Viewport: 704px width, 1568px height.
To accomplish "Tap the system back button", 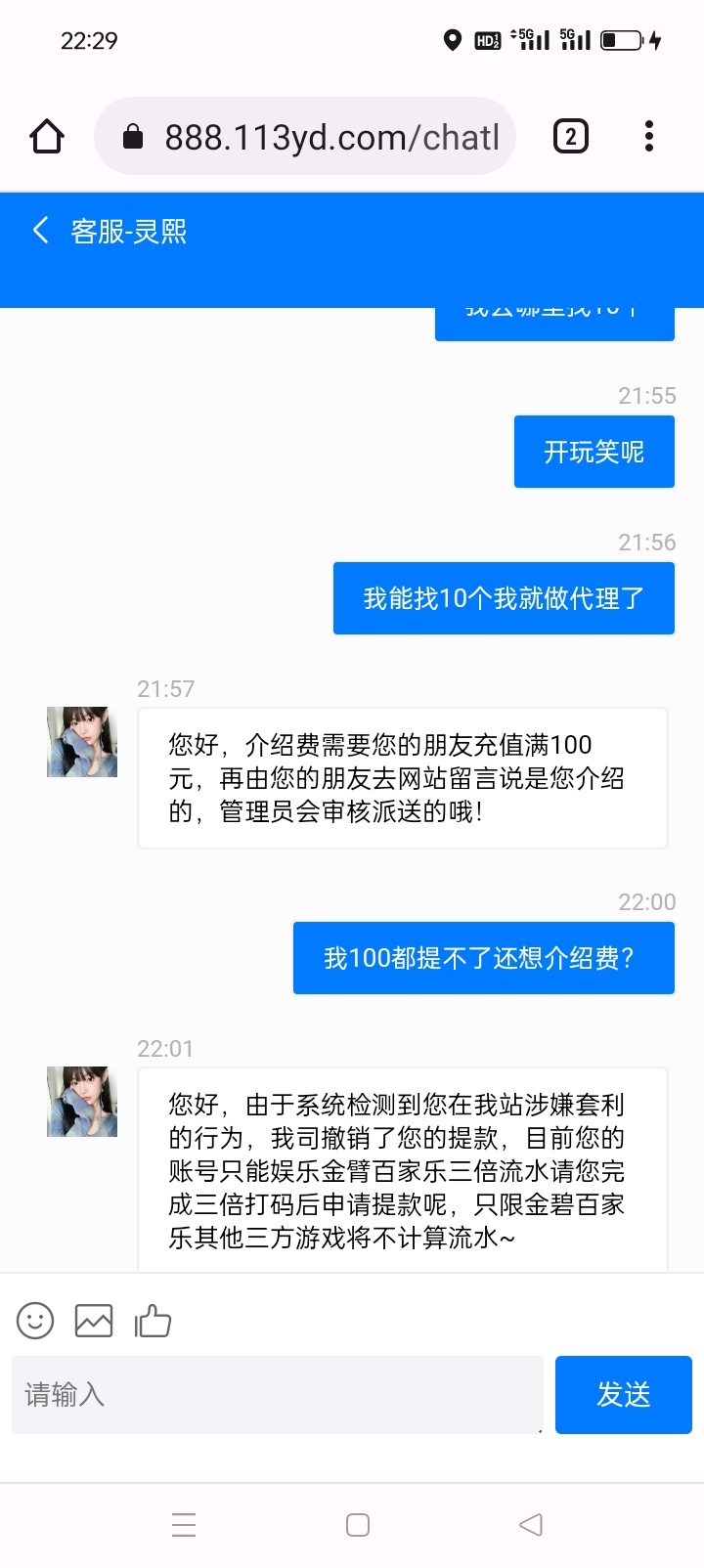I will (531, 1524).
